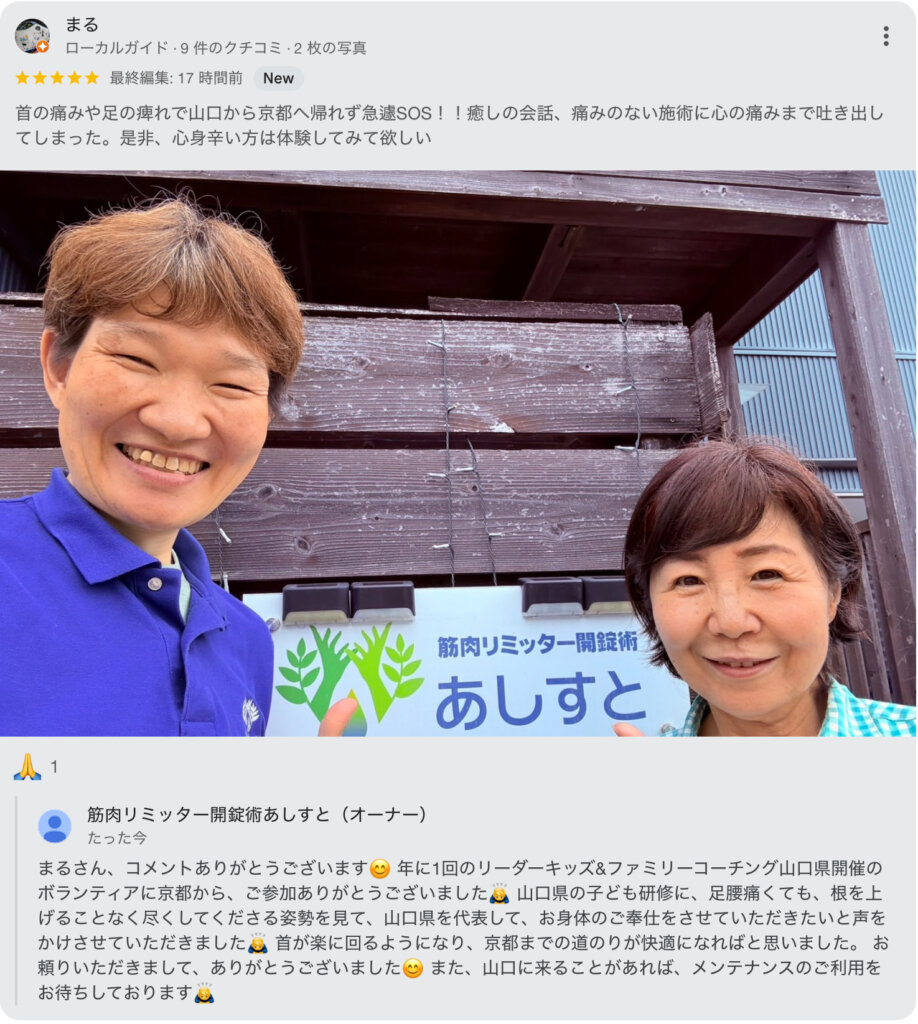The height and width of the screenshot is (1024, 918).
Task: Open reviewer まる's profile picture
Action: pos(32,36)
